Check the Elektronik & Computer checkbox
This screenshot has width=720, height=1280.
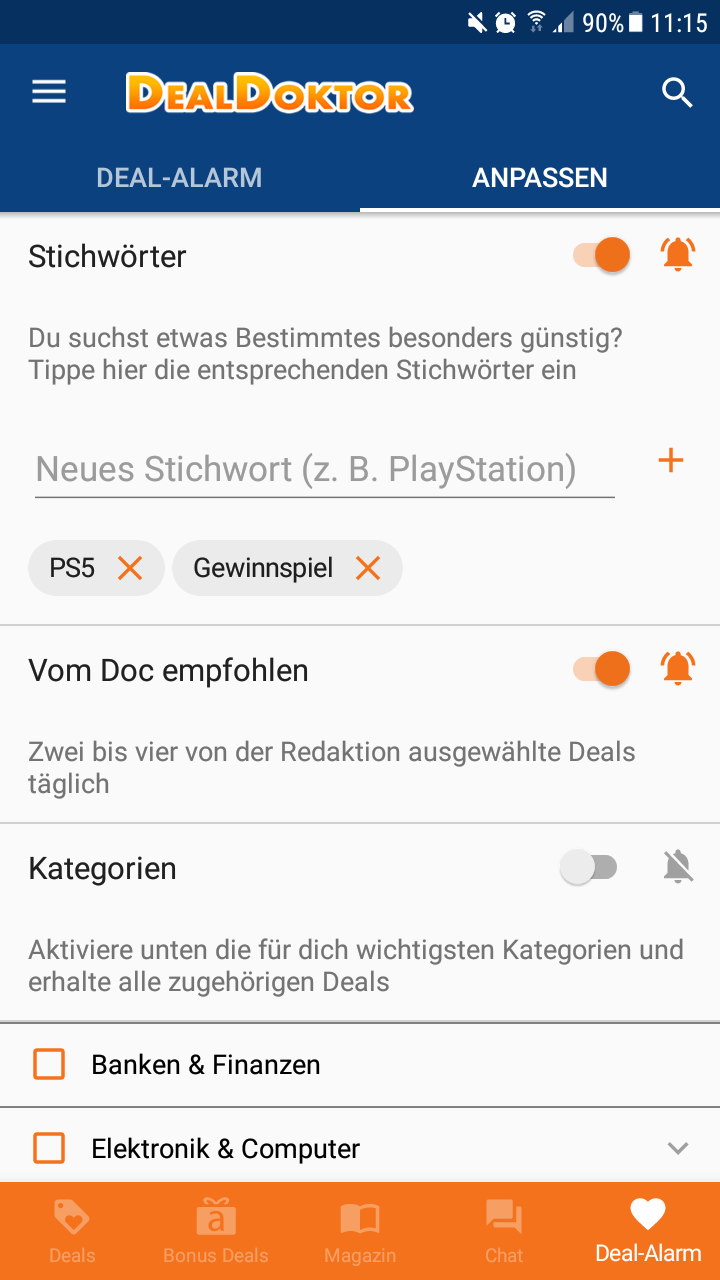(49, 1148)
